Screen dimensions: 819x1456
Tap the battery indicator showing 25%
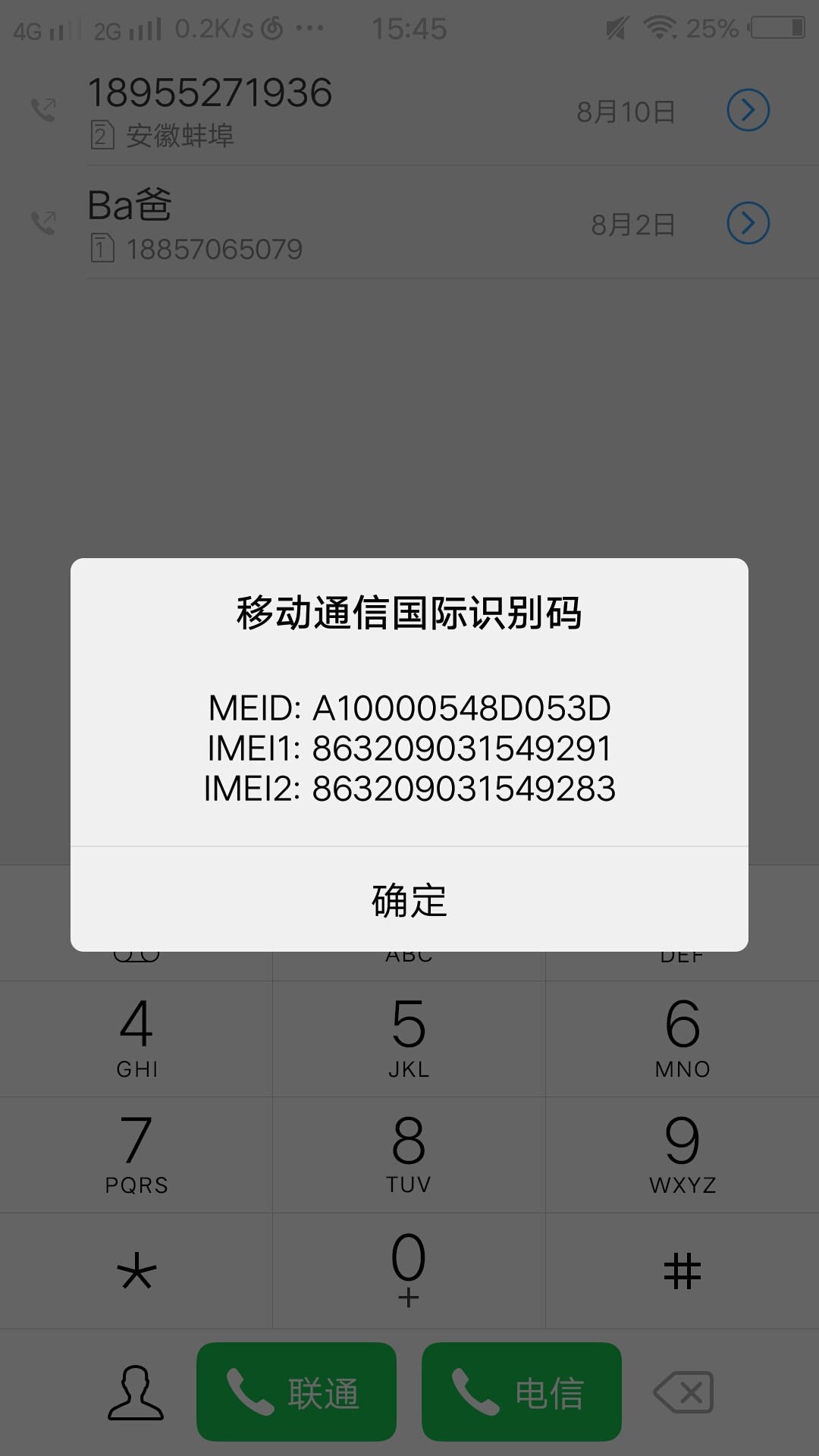pyautogui.click(x=775, y=25)
